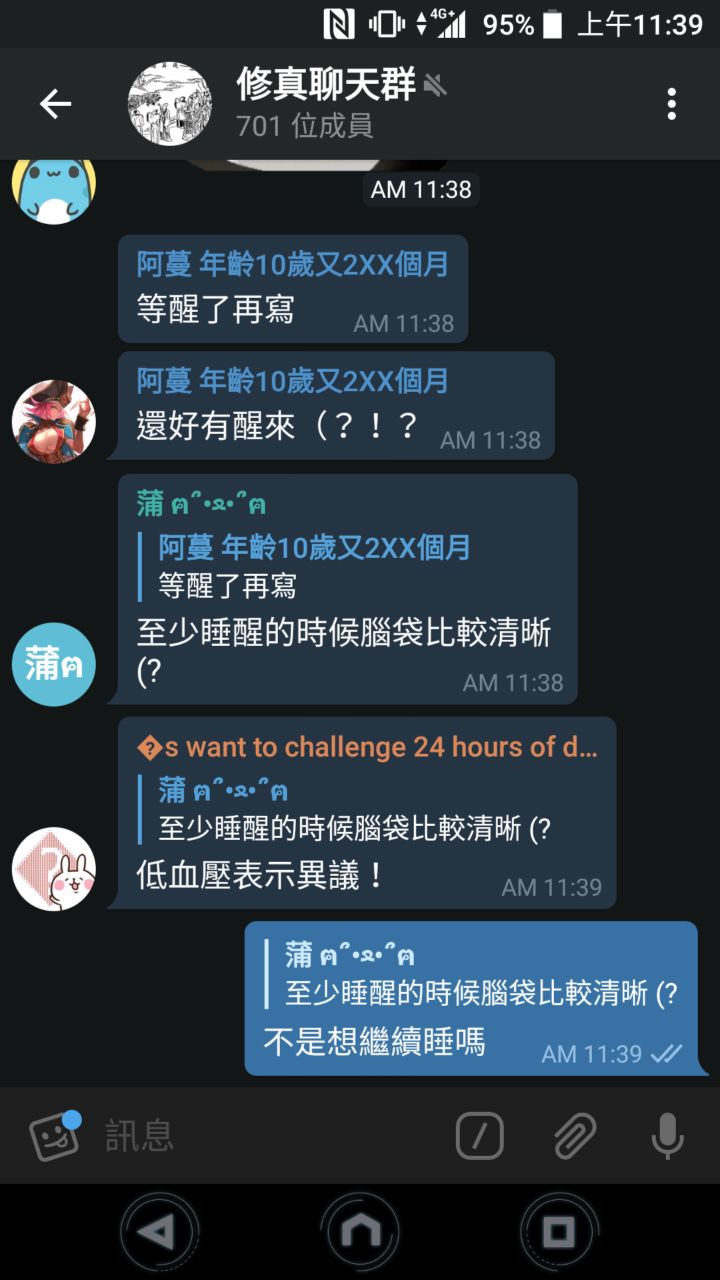Tap the system home button
Image resolution: width=720 pixels, height=1280 pixels.
click(x=360, y=1232)
